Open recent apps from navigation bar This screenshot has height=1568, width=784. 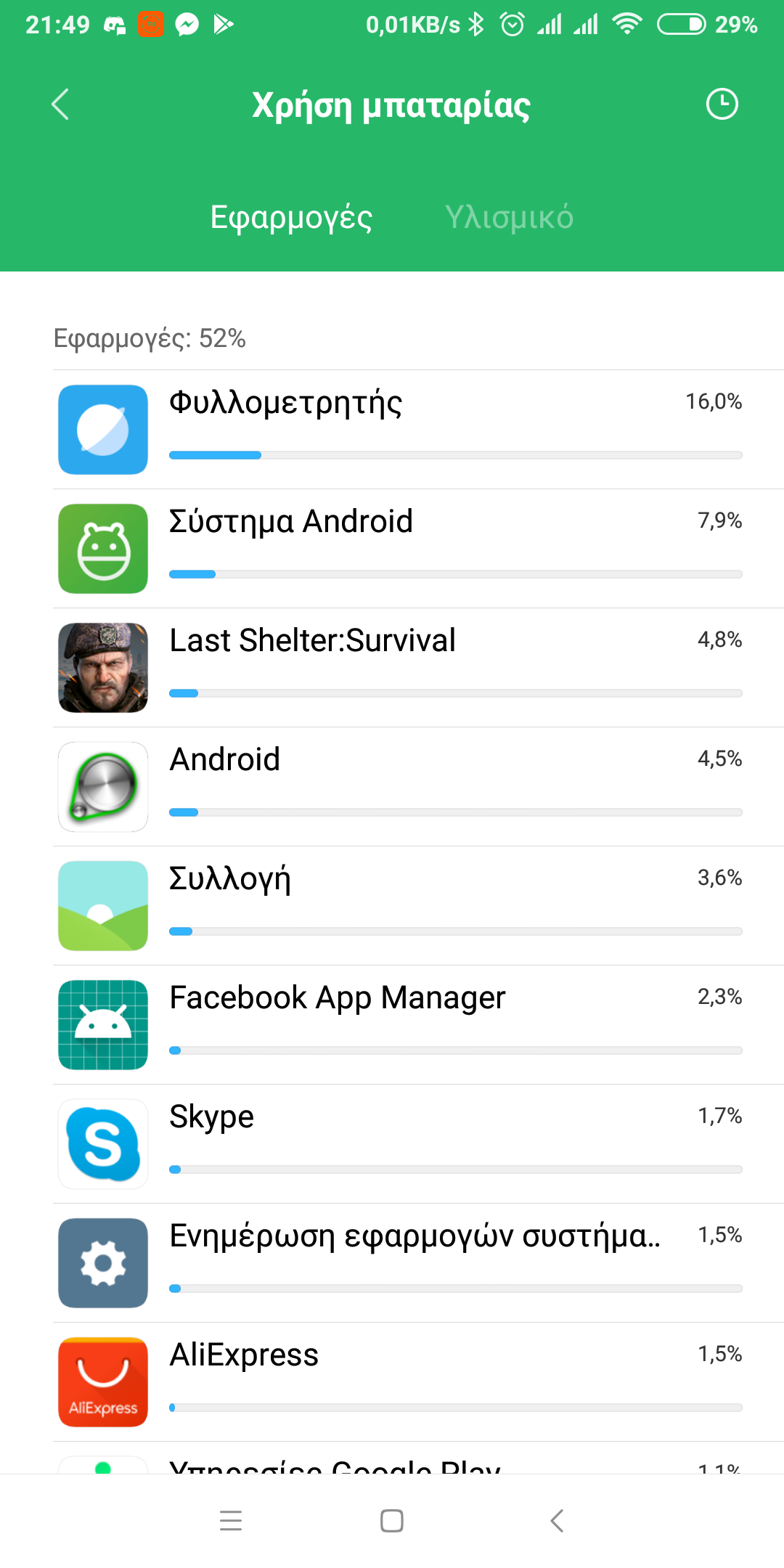[x=231, y=1521]
